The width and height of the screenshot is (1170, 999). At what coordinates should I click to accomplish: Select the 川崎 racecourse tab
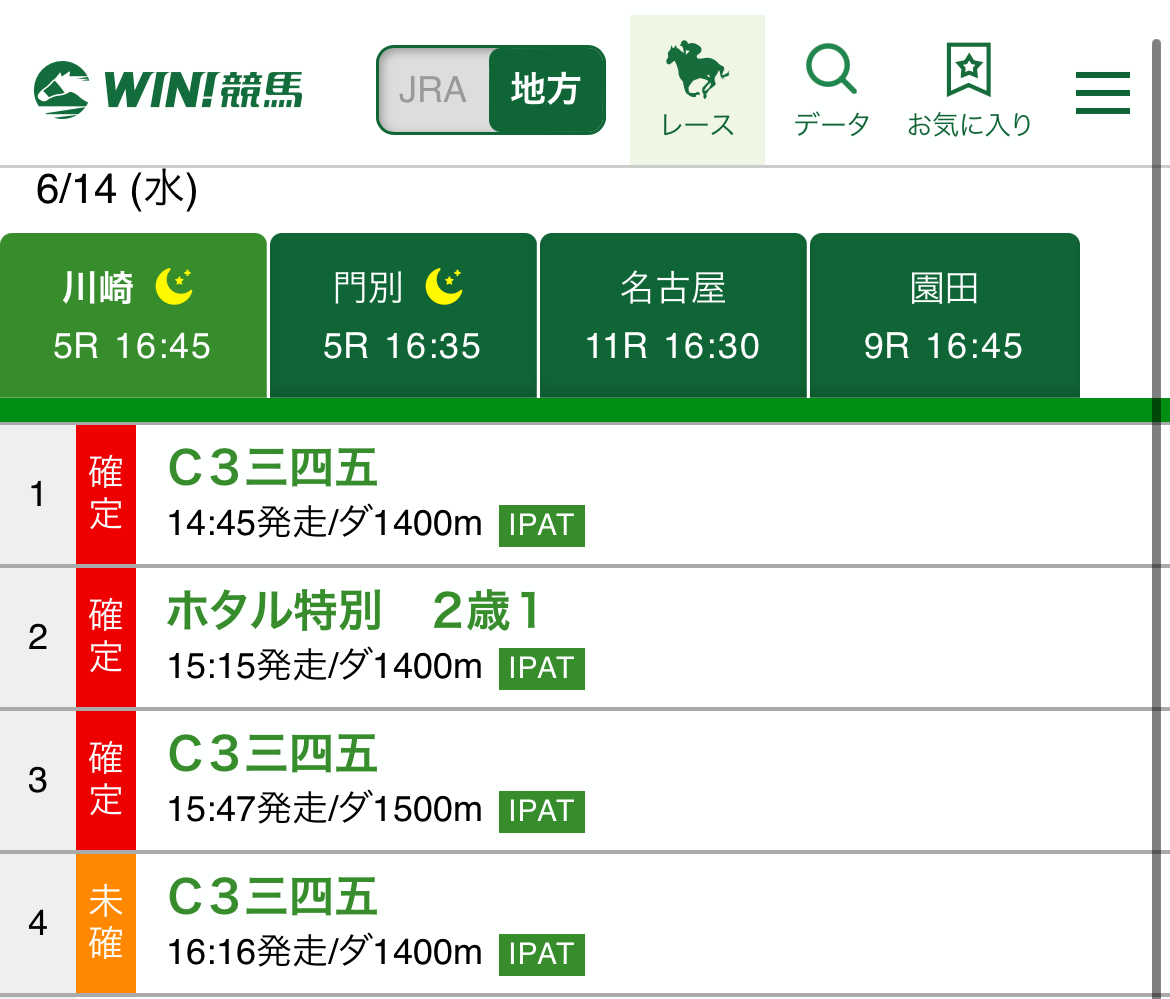(x=133, y=316)
